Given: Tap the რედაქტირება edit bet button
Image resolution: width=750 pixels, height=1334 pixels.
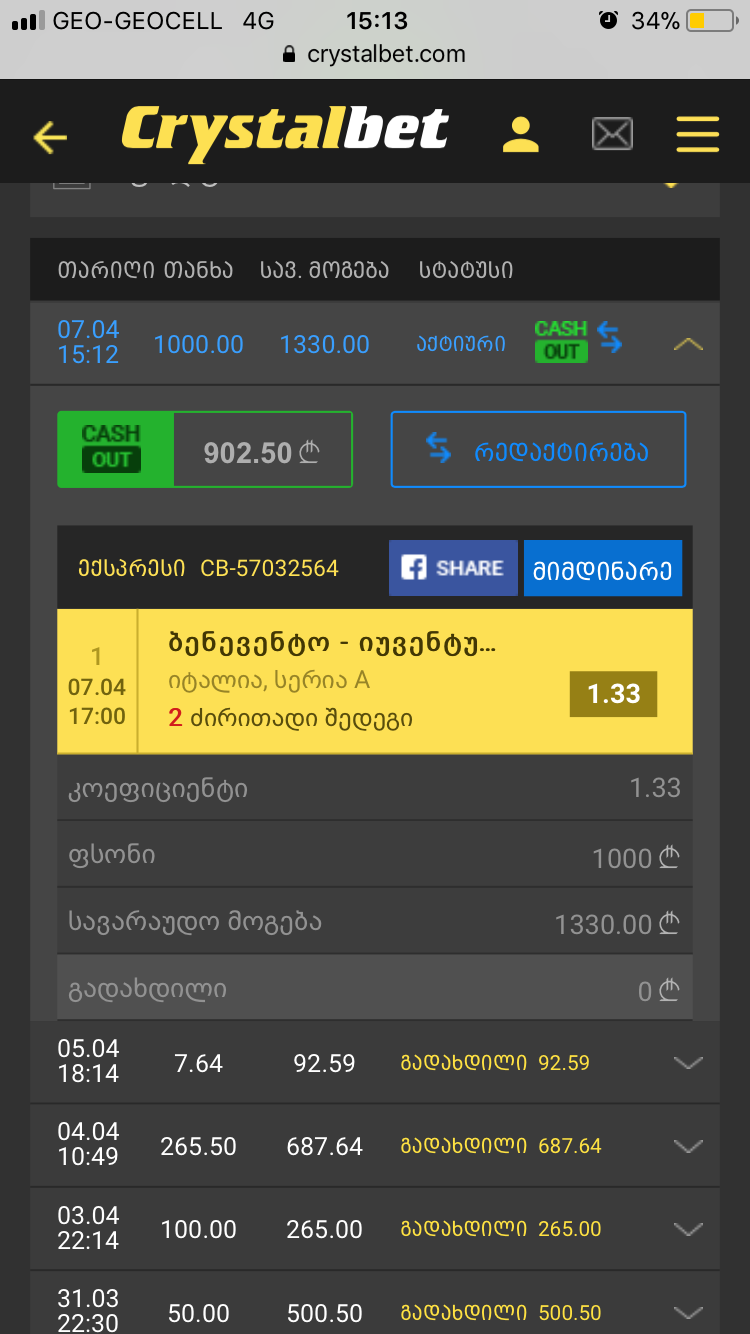Looking at the screenshot, I should (x=538, y=450).
